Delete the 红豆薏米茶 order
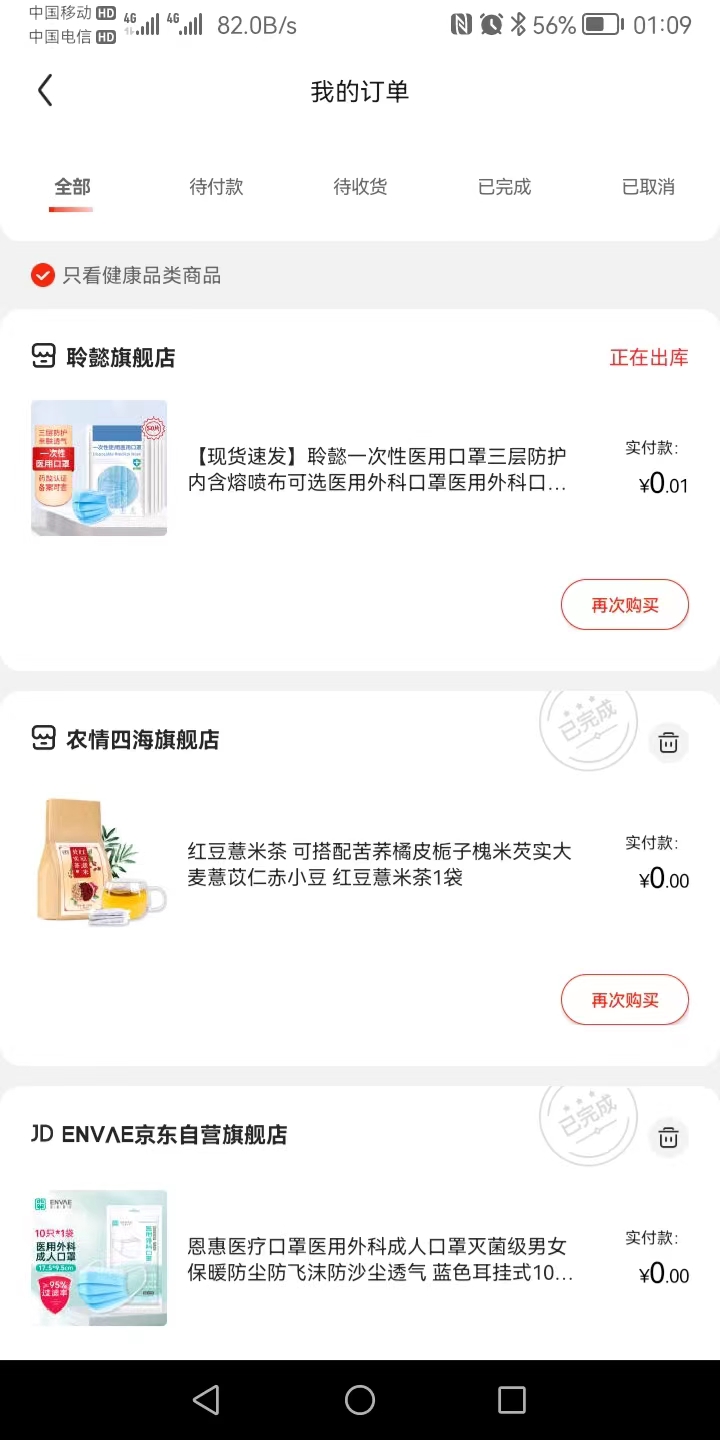 click(x=668, y=742)
